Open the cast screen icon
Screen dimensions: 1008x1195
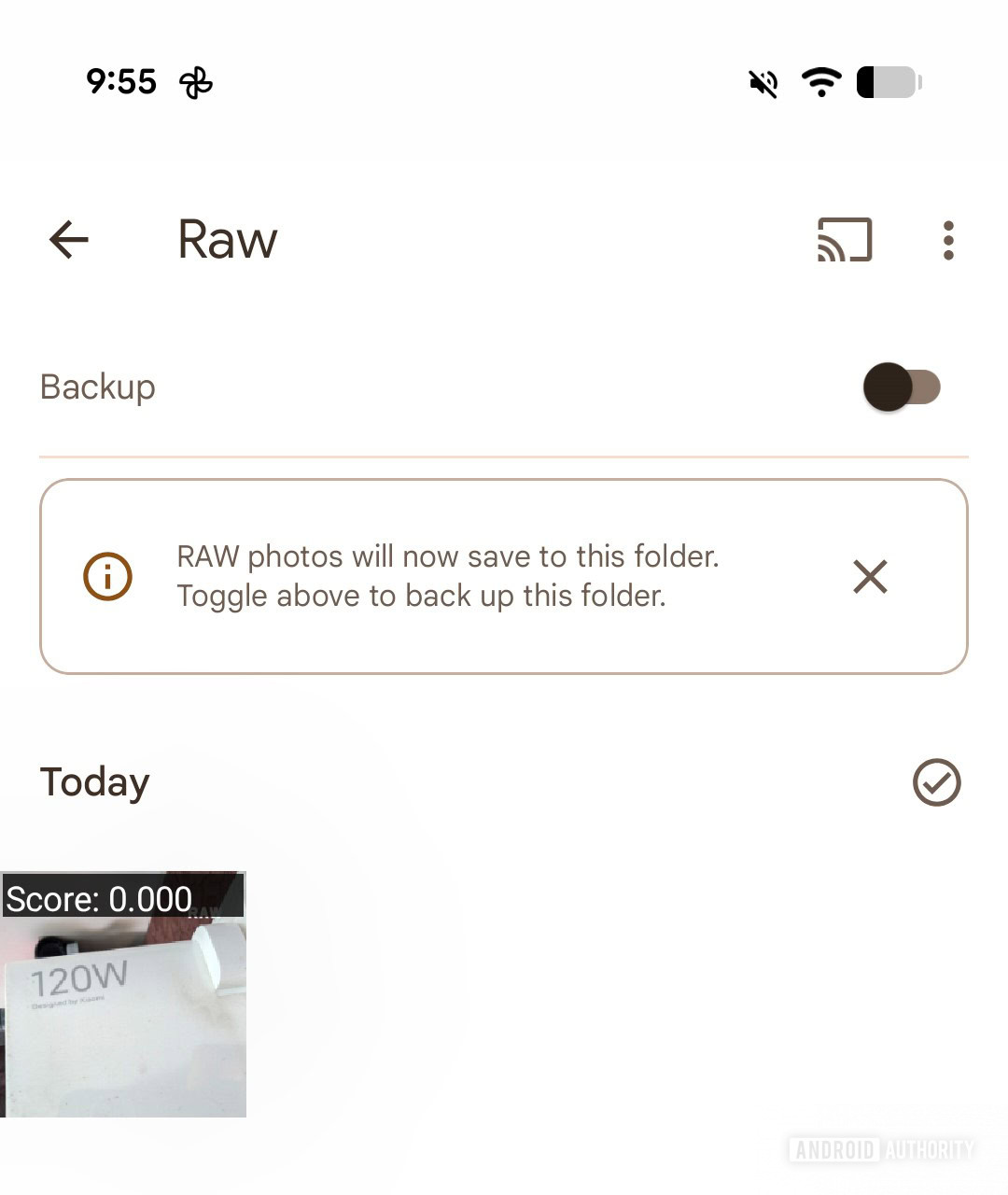[x=845, y=240]
